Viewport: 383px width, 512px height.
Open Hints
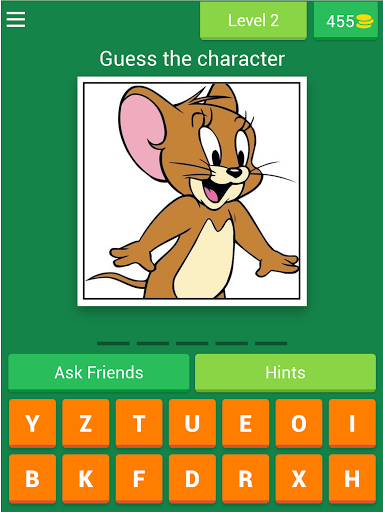point(285,373)
